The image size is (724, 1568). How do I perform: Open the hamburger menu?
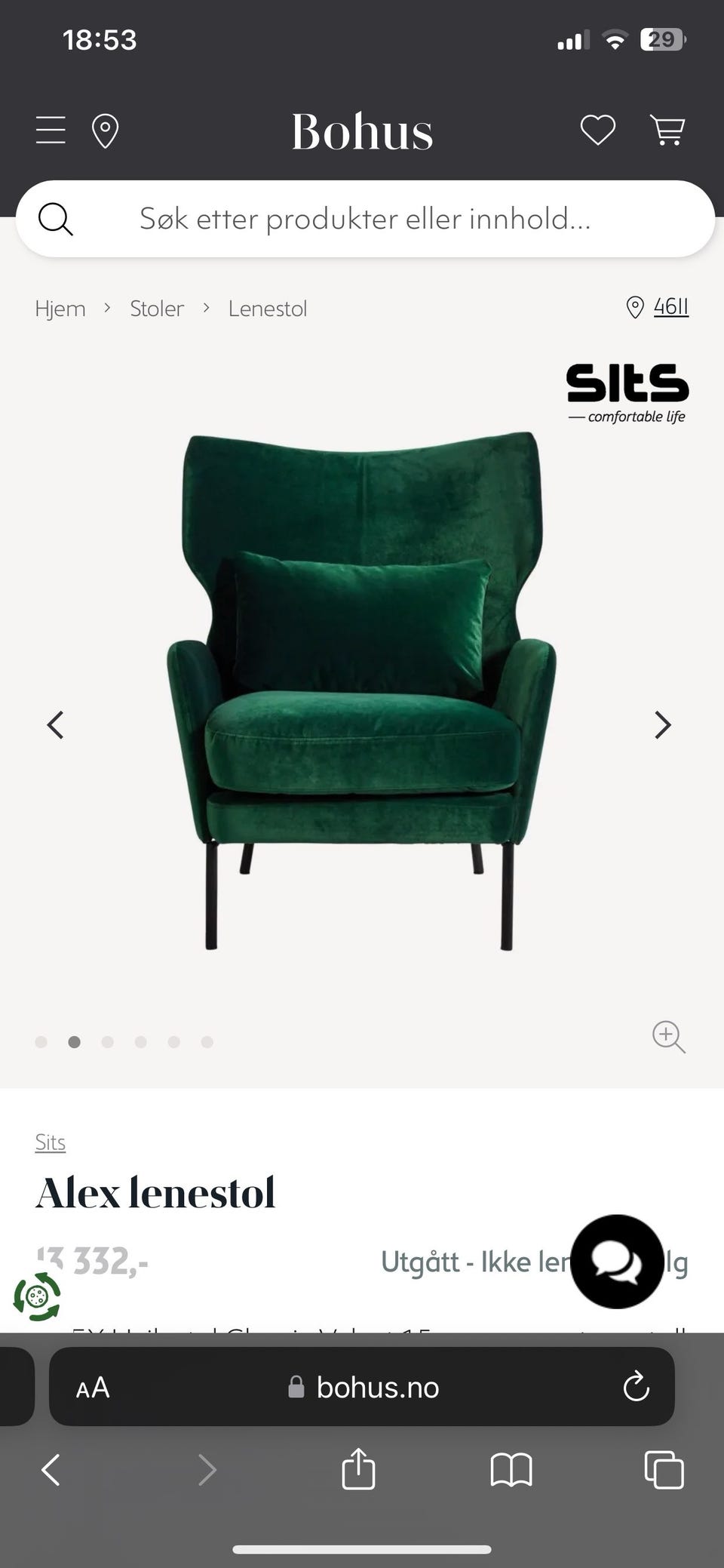[x=51, y=131]
